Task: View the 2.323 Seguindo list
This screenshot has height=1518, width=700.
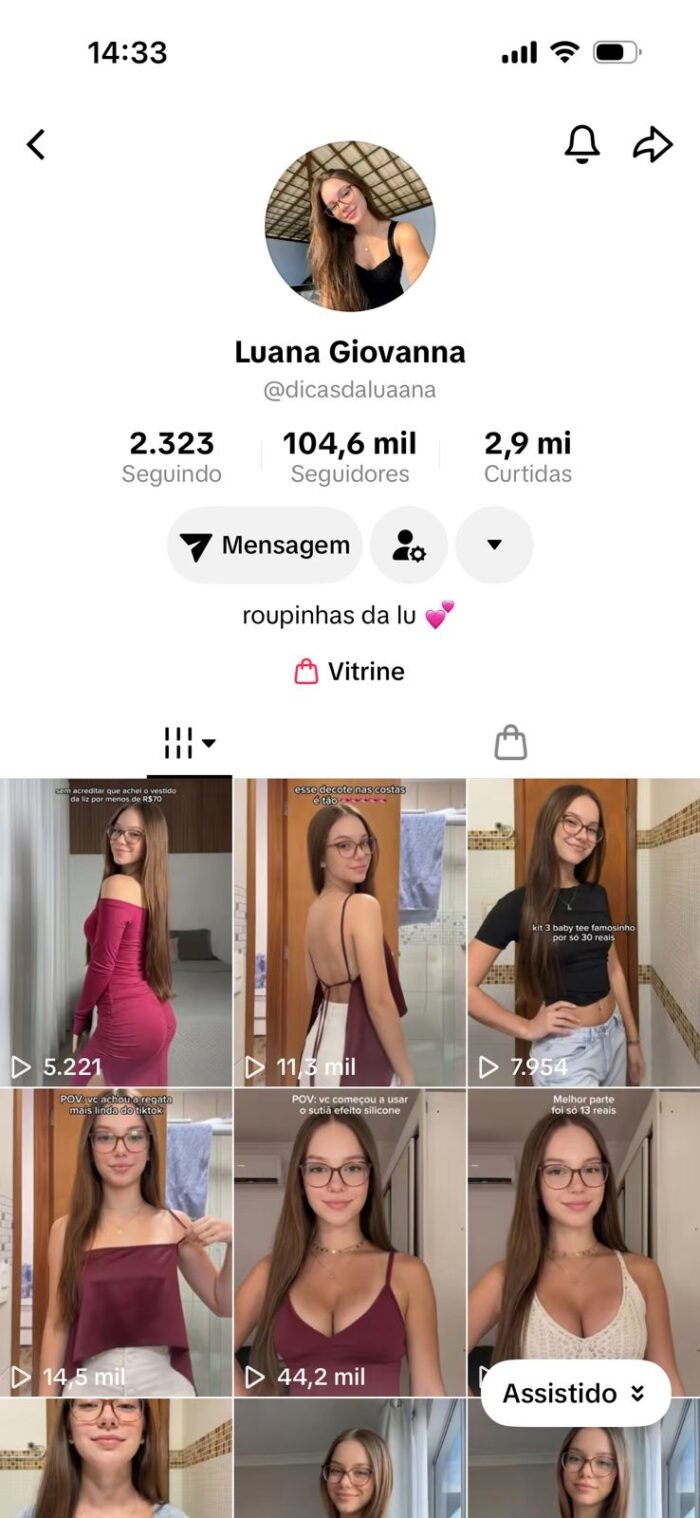Action: [172, 456]
